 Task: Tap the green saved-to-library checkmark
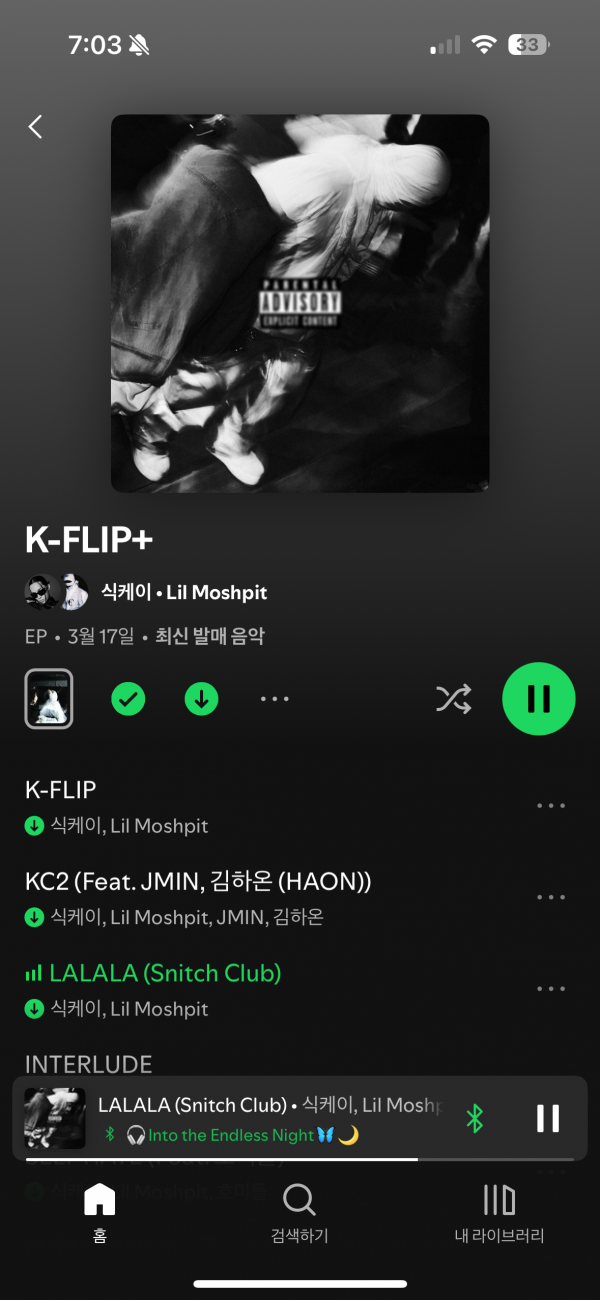point(128,699)
